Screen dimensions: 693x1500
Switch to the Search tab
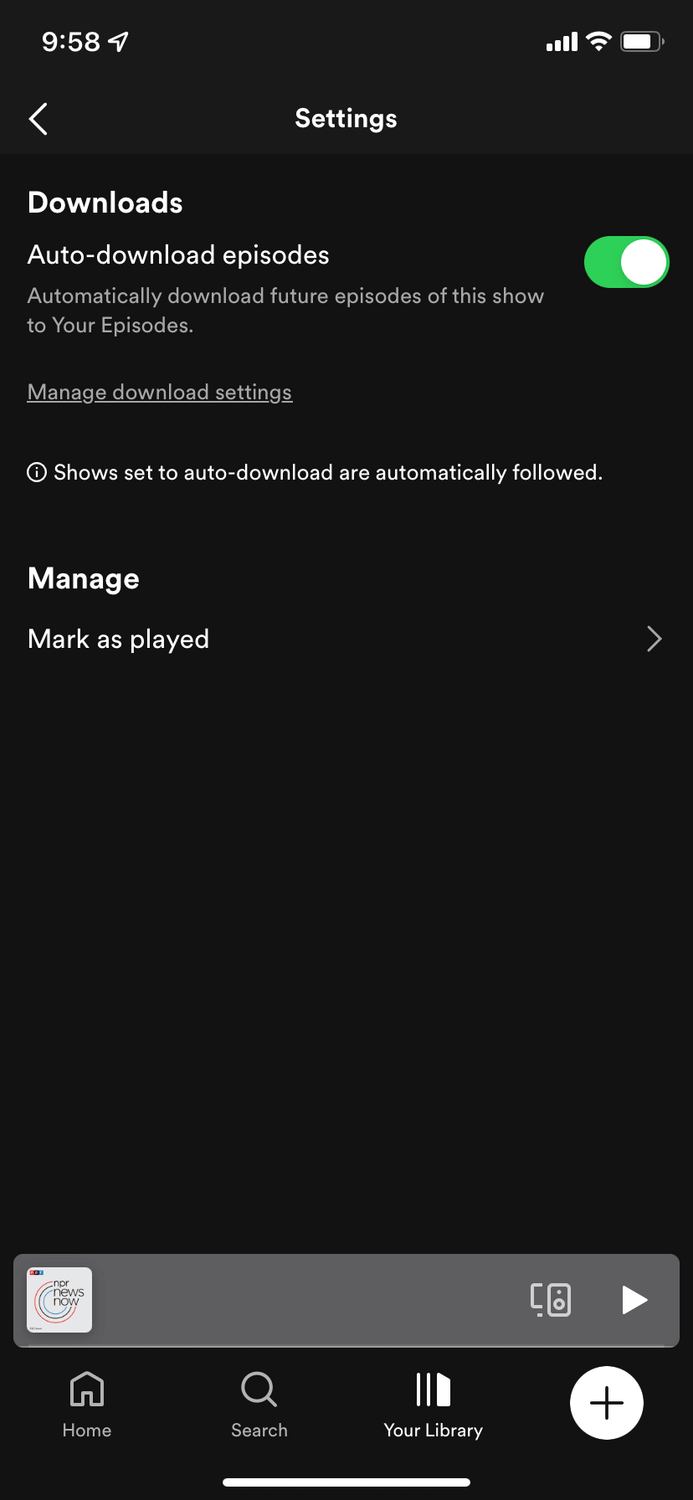tap(259, 1405)
